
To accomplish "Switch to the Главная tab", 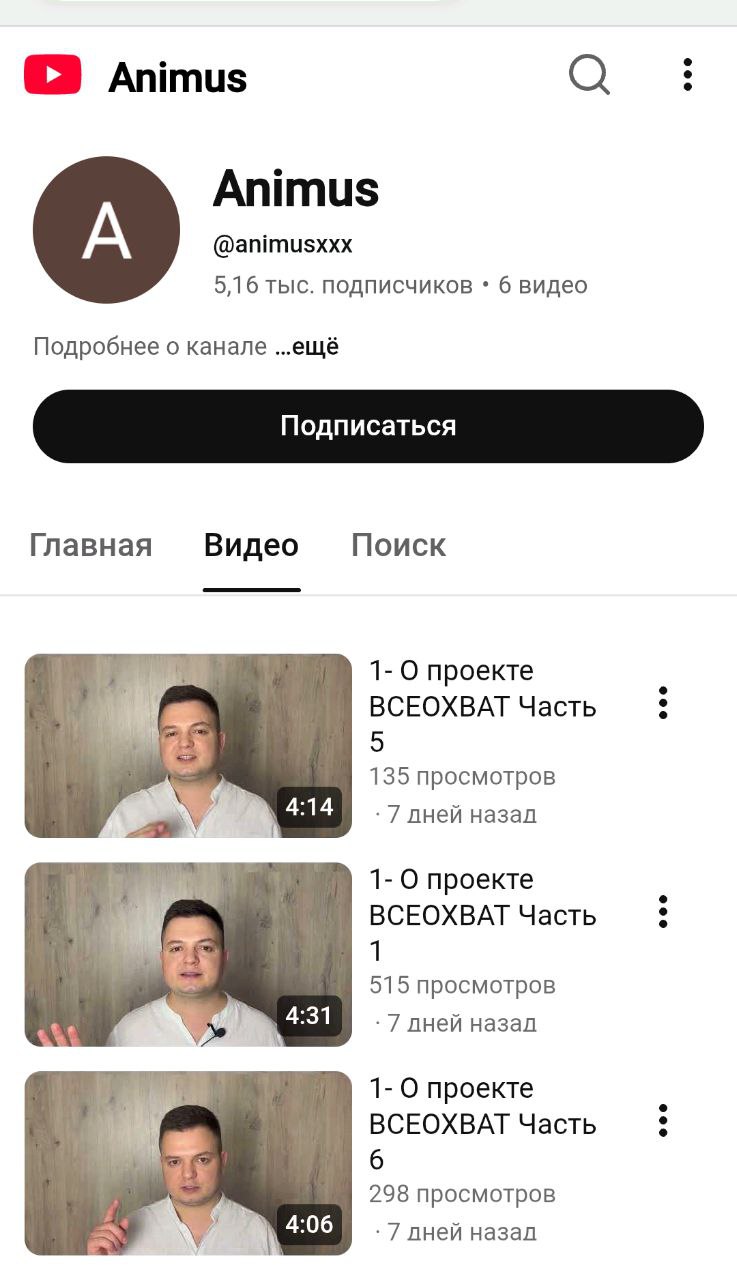I will click(91, 545).
